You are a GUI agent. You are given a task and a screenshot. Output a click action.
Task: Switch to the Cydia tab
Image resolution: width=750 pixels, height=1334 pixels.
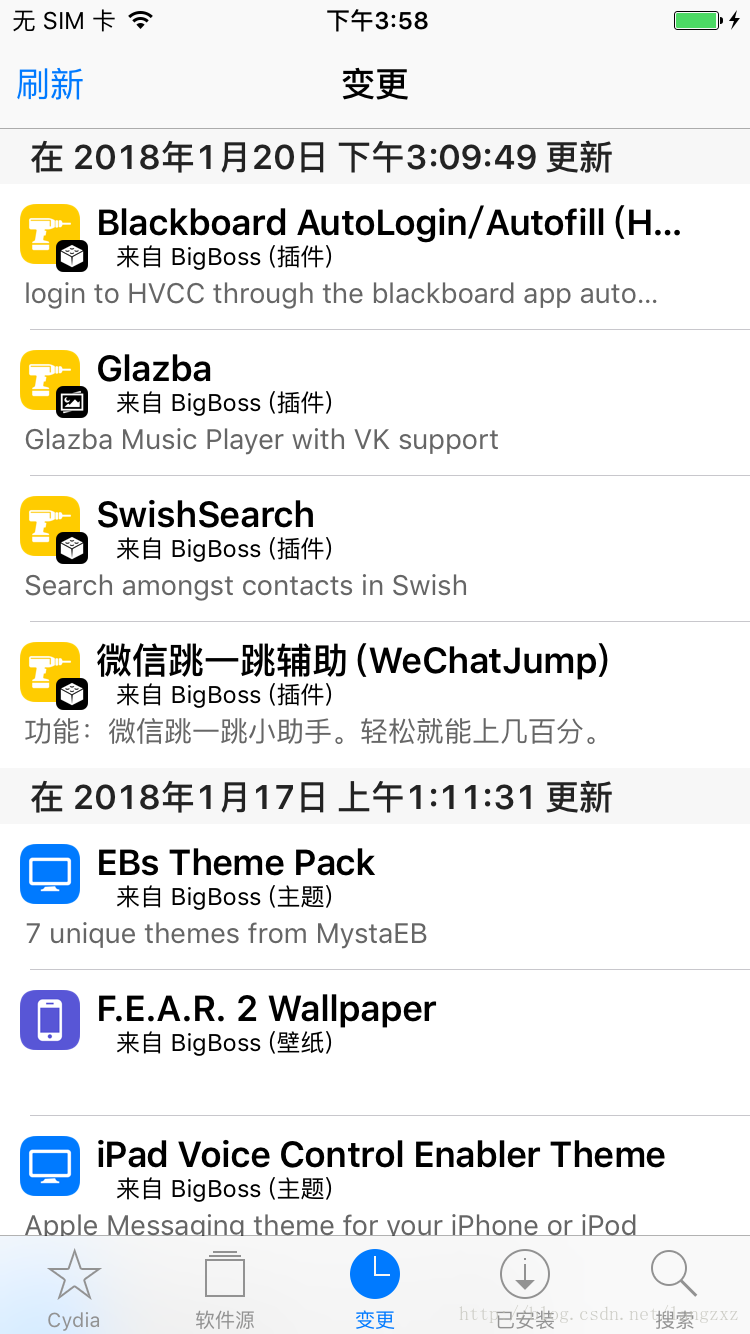click(x=74, y=1288)
